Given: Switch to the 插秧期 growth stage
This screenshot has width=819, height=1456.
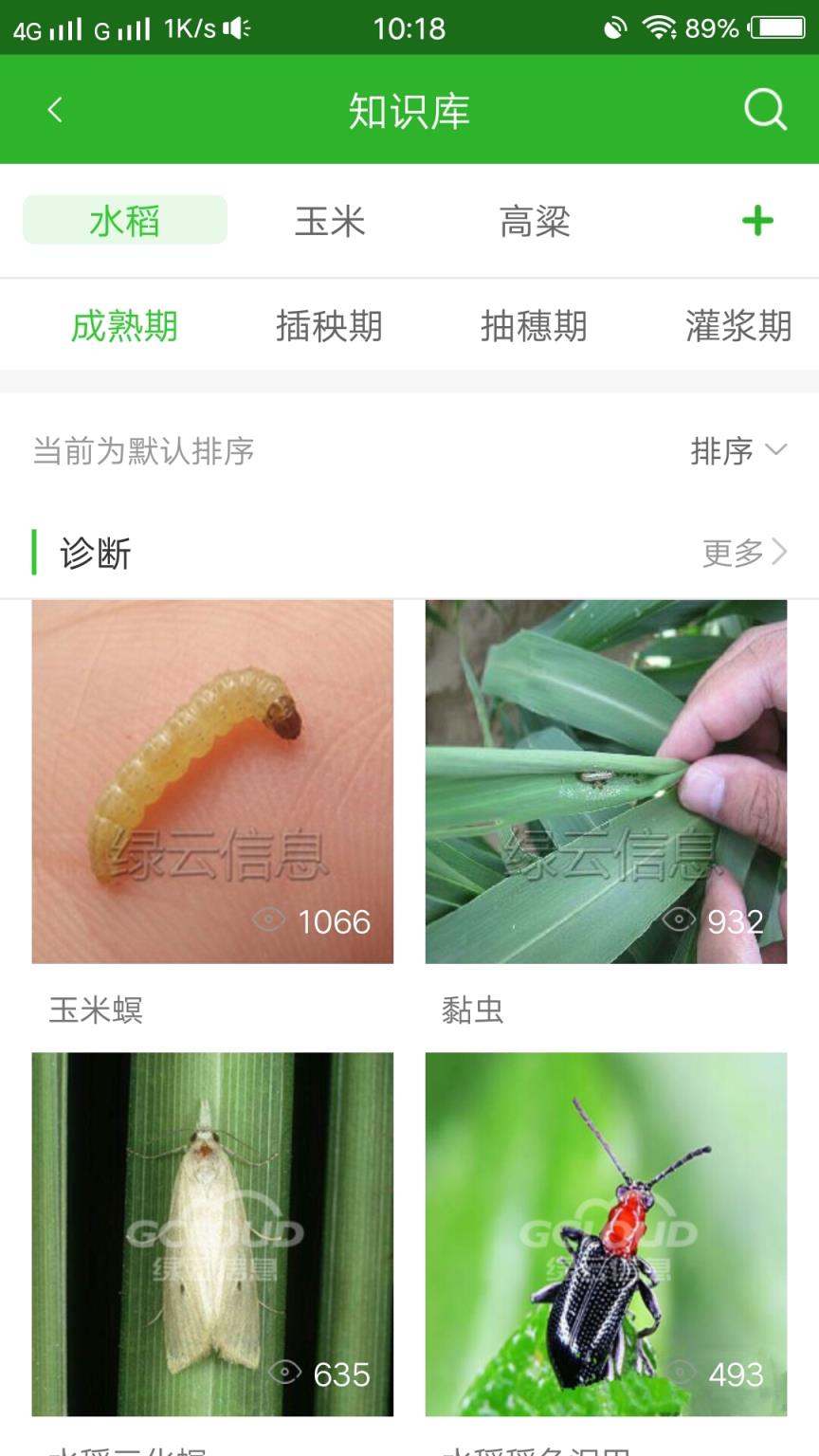Looking at the screenshot, I should (x=330, y=325).
